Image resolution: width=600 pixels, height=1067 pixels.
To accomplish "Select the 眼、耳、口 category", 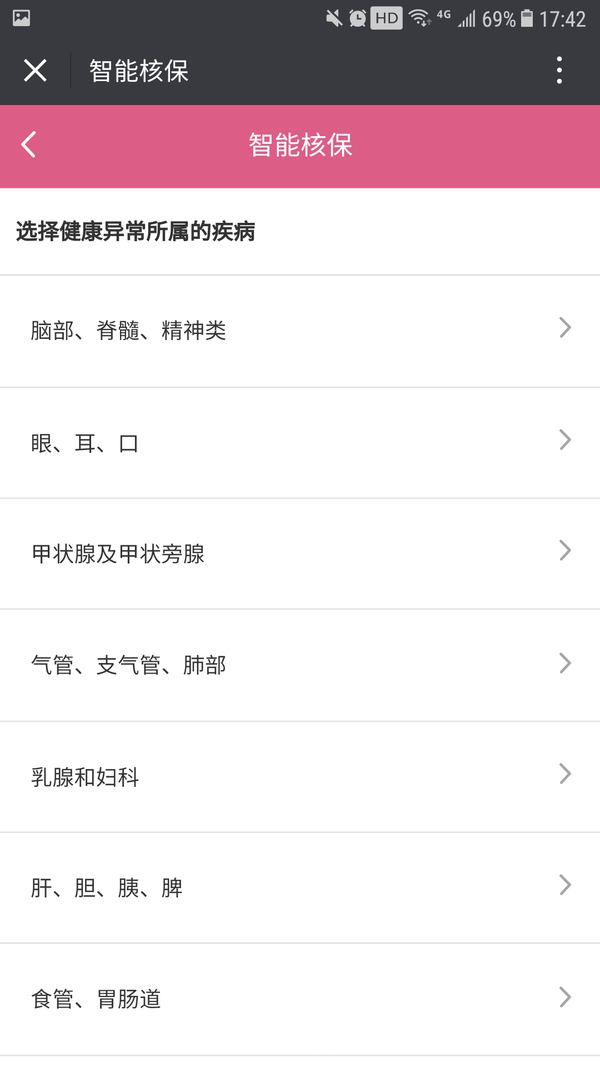I will 300,443.
